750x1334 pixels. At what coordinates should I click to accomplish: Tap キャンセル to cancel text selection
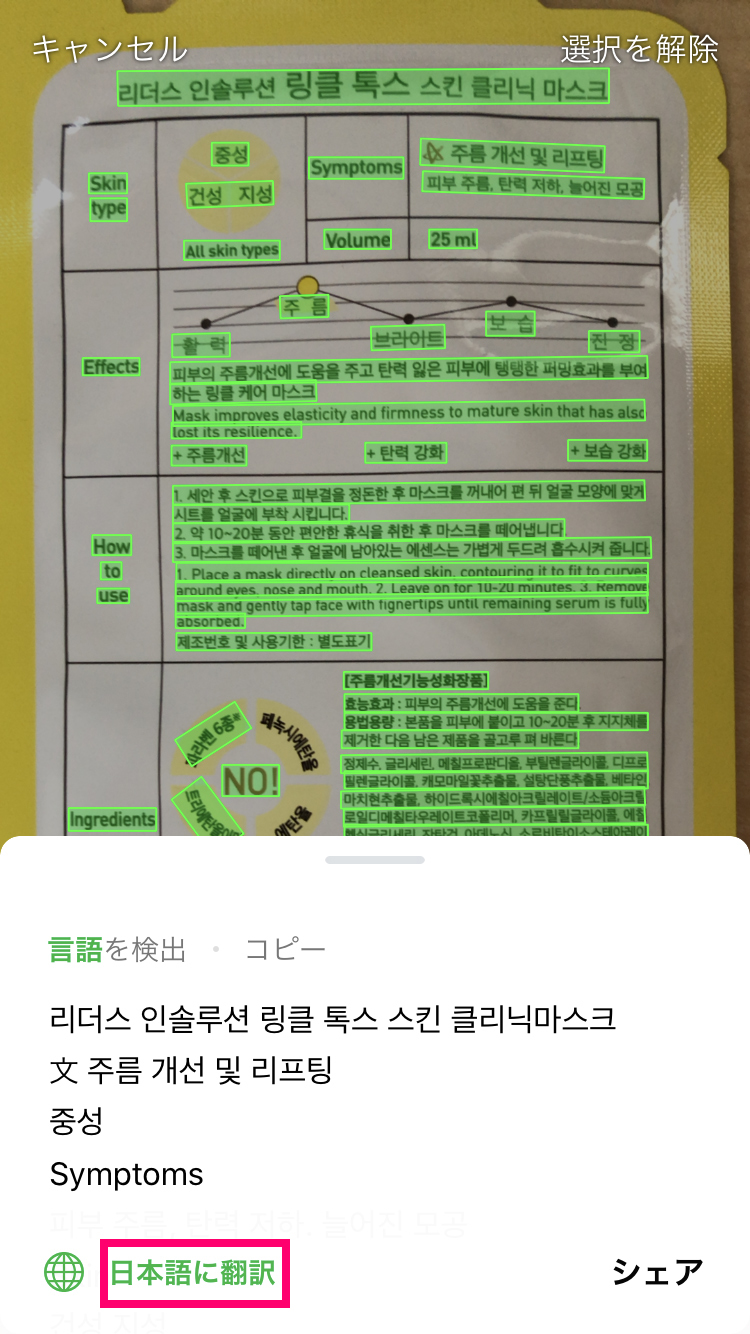pyautogui.click(x=110, y=49)
